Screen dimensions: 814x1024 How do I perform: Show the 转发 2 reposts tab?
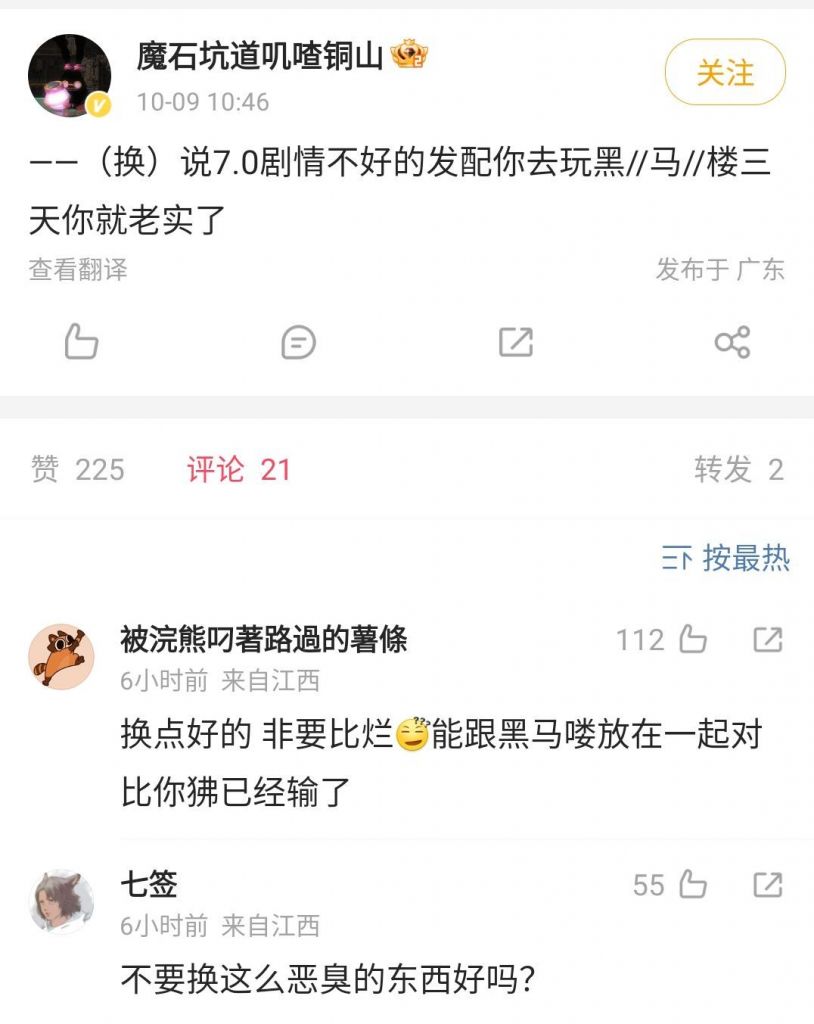coord(738,469)
